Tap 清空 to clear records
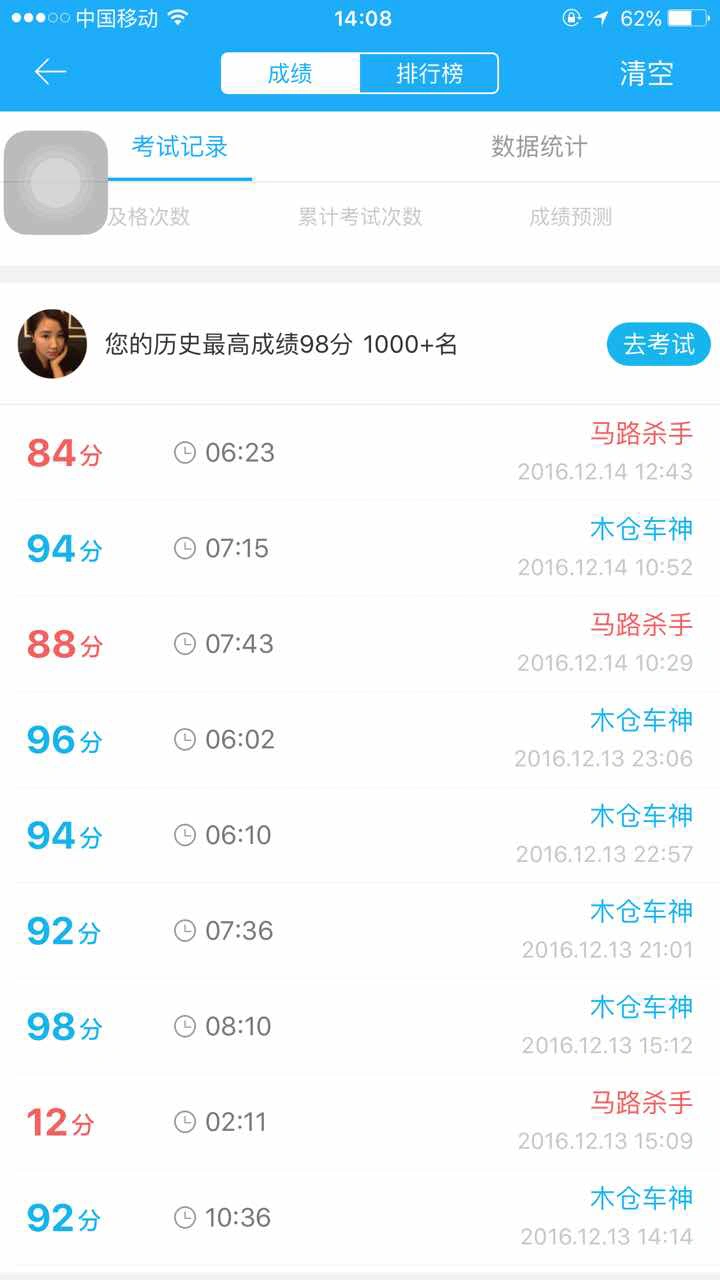The width and height of the screenshot is (720, 1280). pyautogui.click(x=646, y=73)
